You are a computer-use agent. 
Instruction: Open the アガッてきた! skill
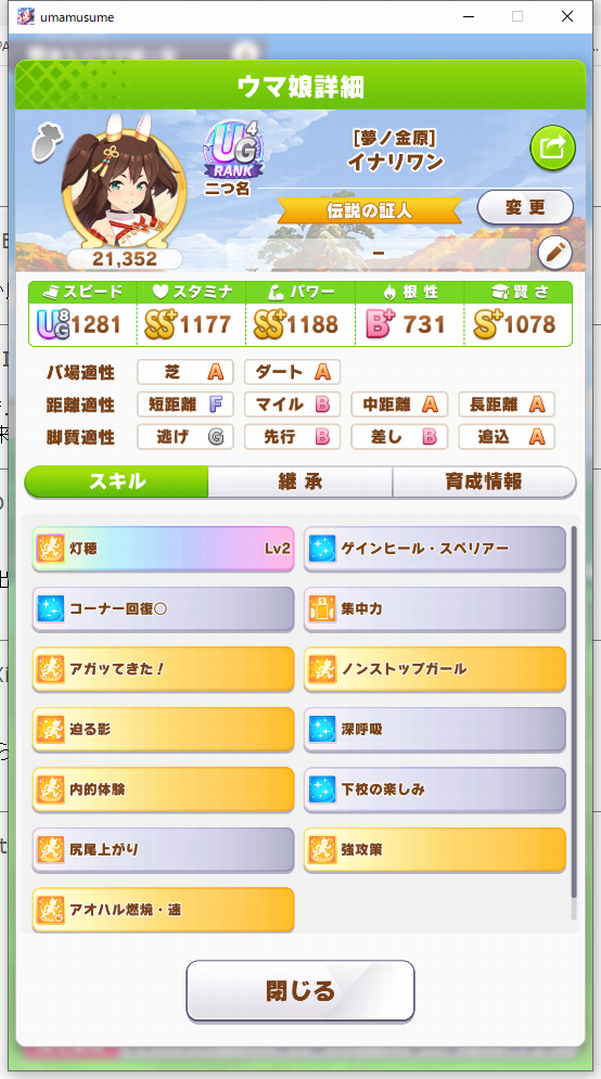pos(163,669)
